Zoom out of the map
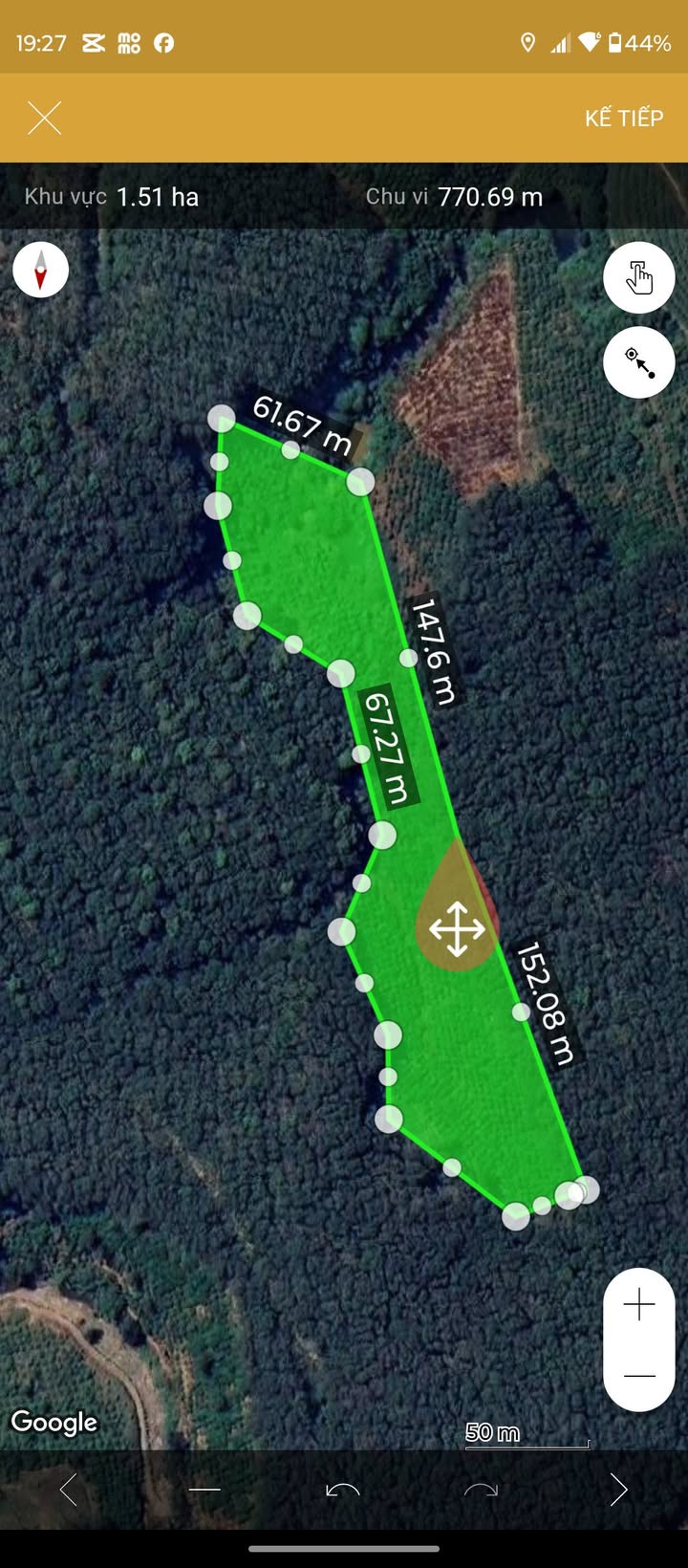Screen dimensions: 688x1568 pyautogui.click(x=639, y=1376)
